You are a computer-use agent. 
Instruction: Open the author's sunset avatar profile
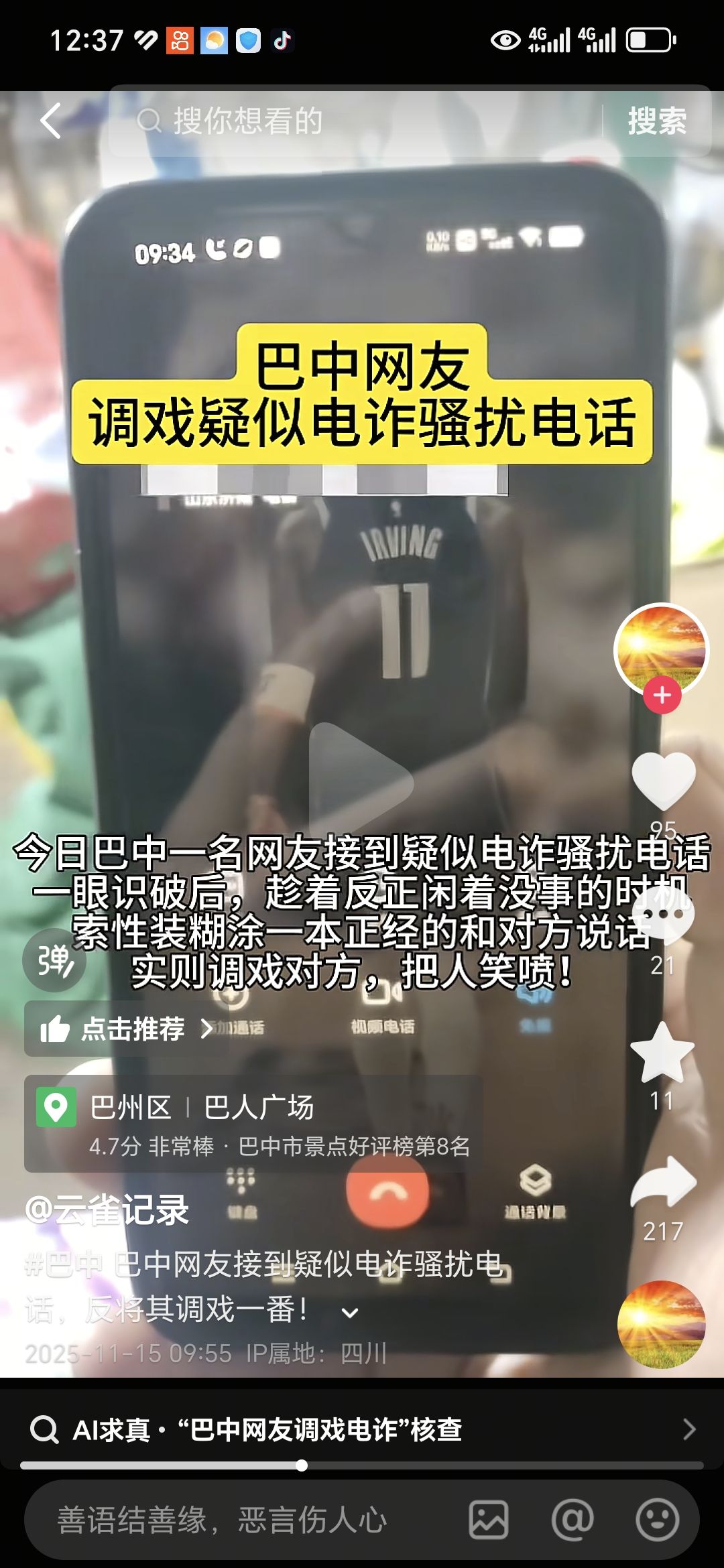[x=661, y=648]
